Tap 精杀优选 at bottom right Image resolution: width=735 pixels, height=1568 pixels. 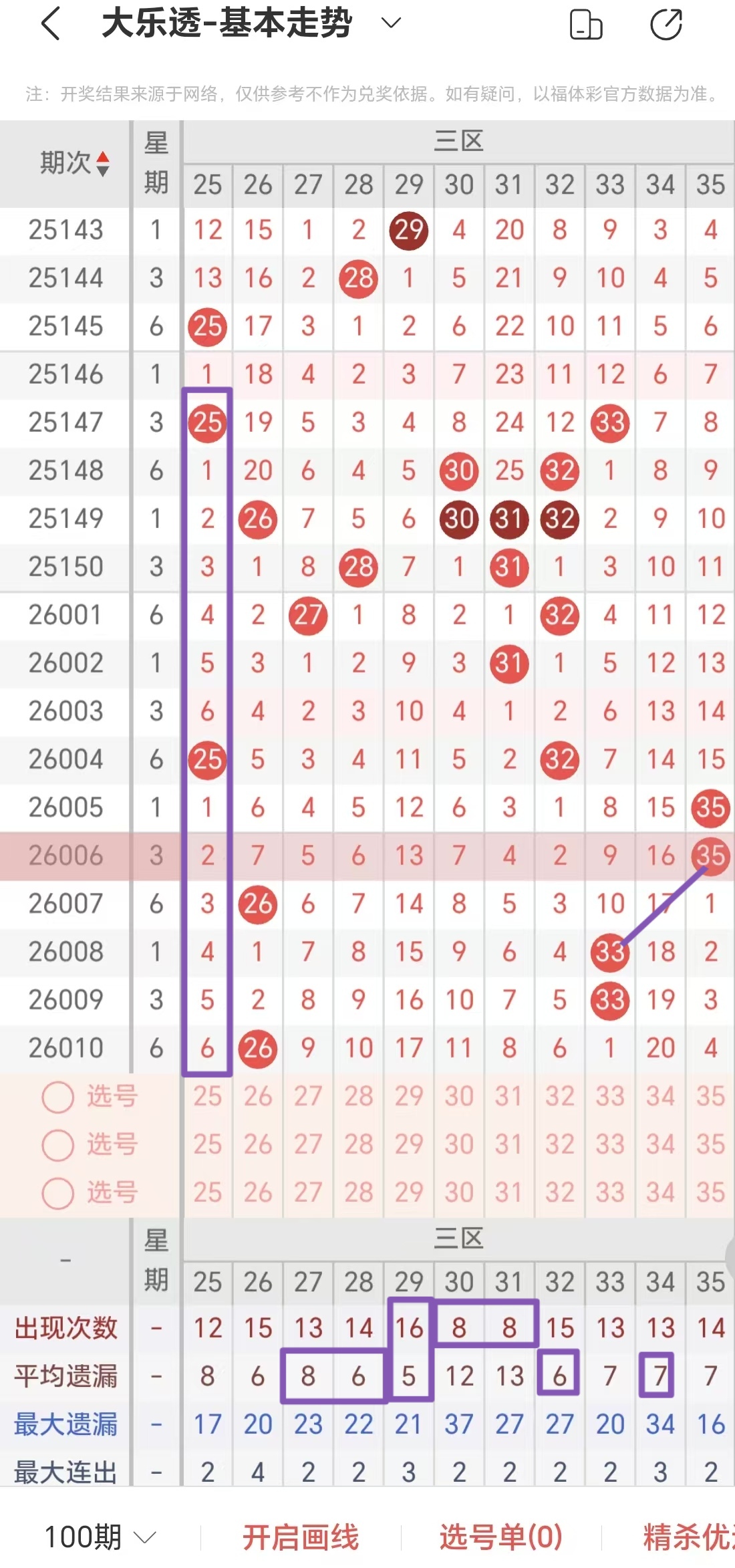(688, 1534)
